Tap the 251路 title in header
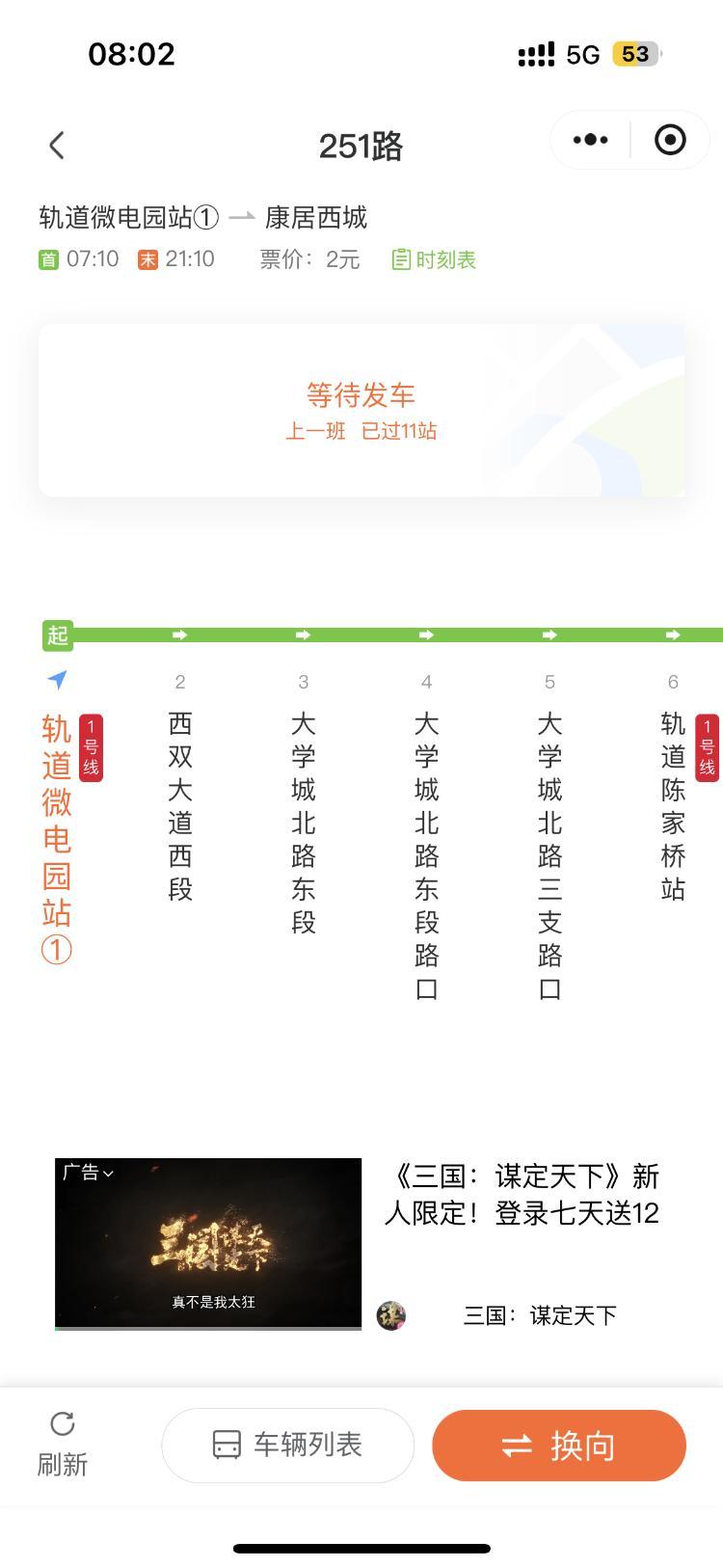The image size is (723, 1568). pyautogui.click(x=361, y=145)
